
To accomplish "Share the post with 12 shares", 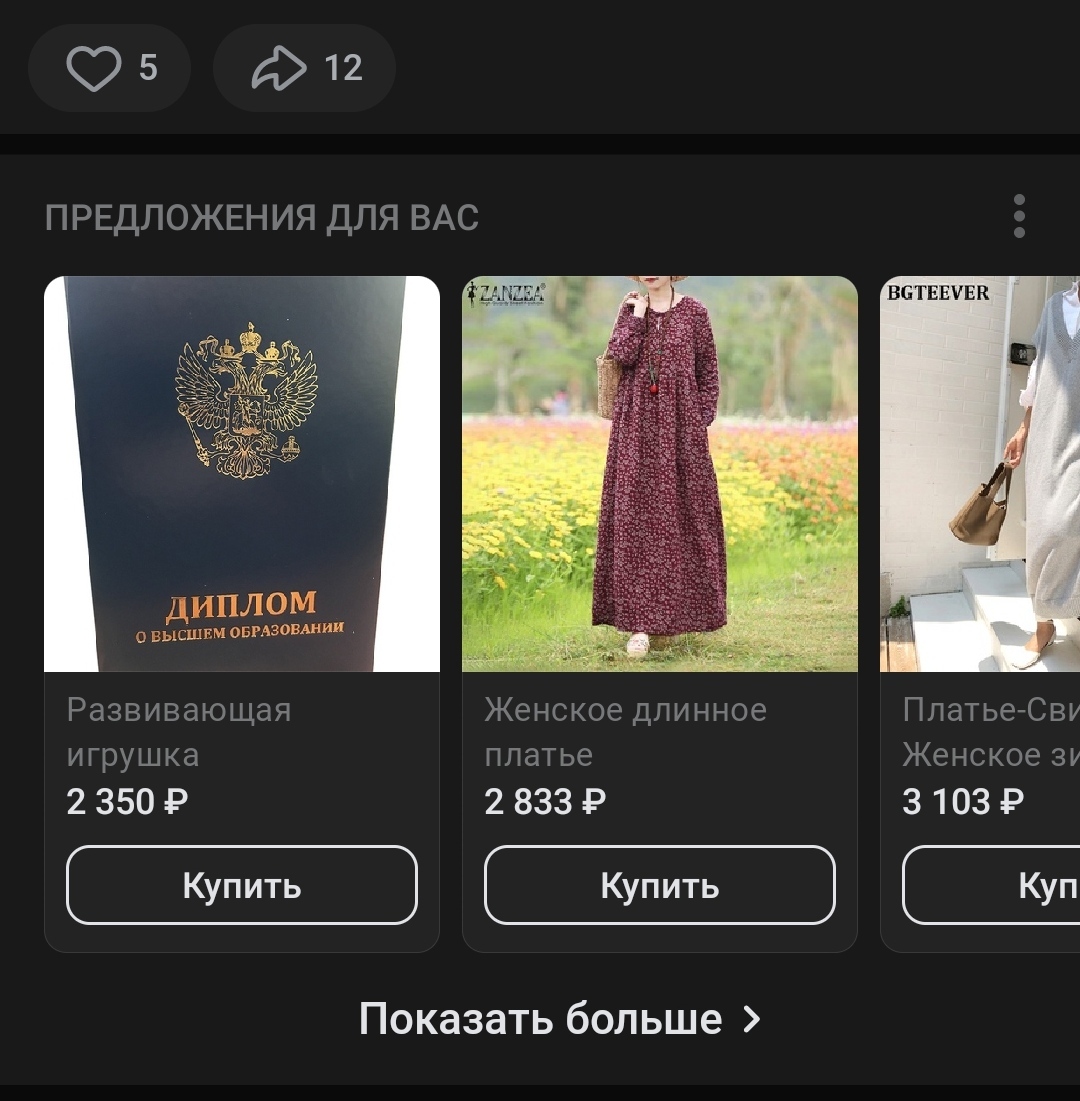I will click(304, 68).
